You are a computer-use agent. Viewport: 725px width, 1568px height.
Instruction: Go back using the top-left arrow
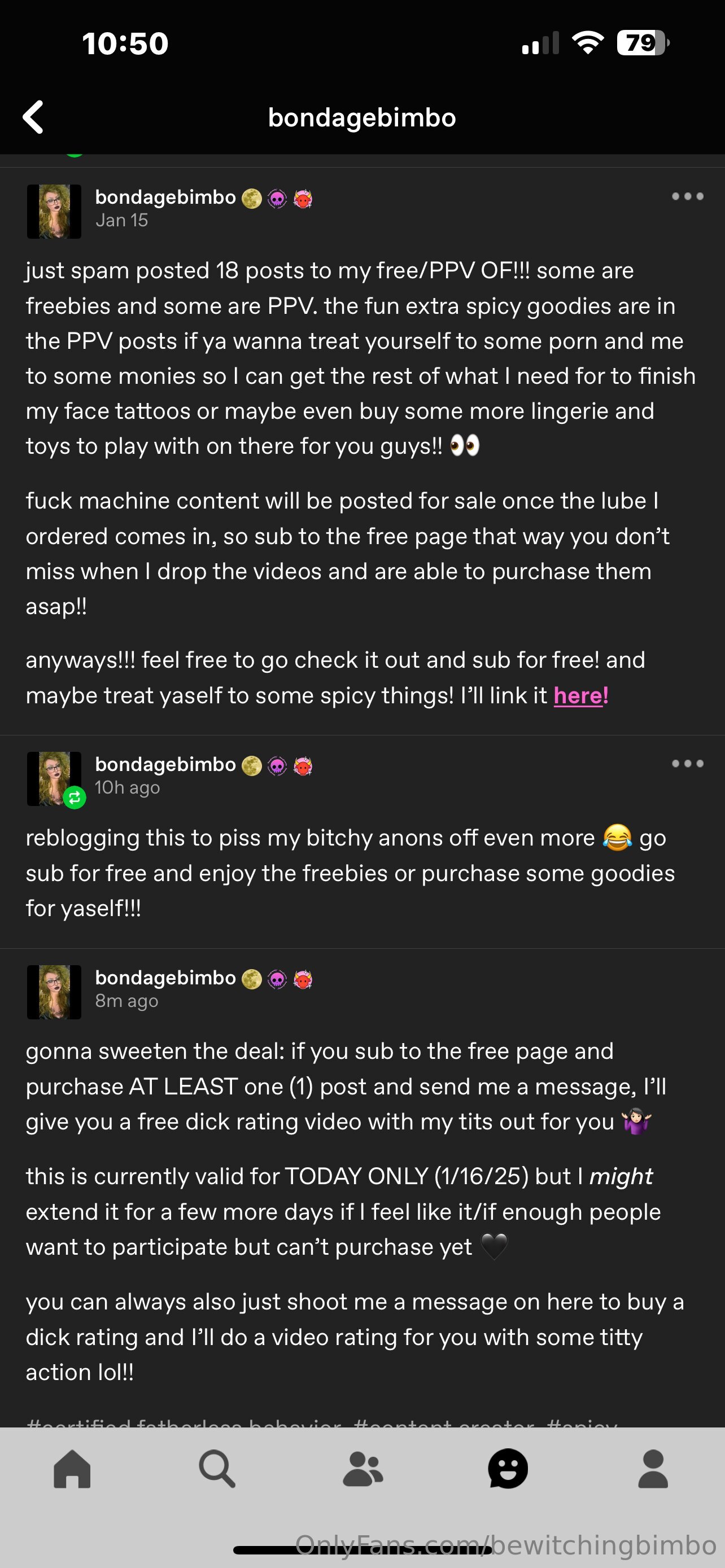coord(33,116)
